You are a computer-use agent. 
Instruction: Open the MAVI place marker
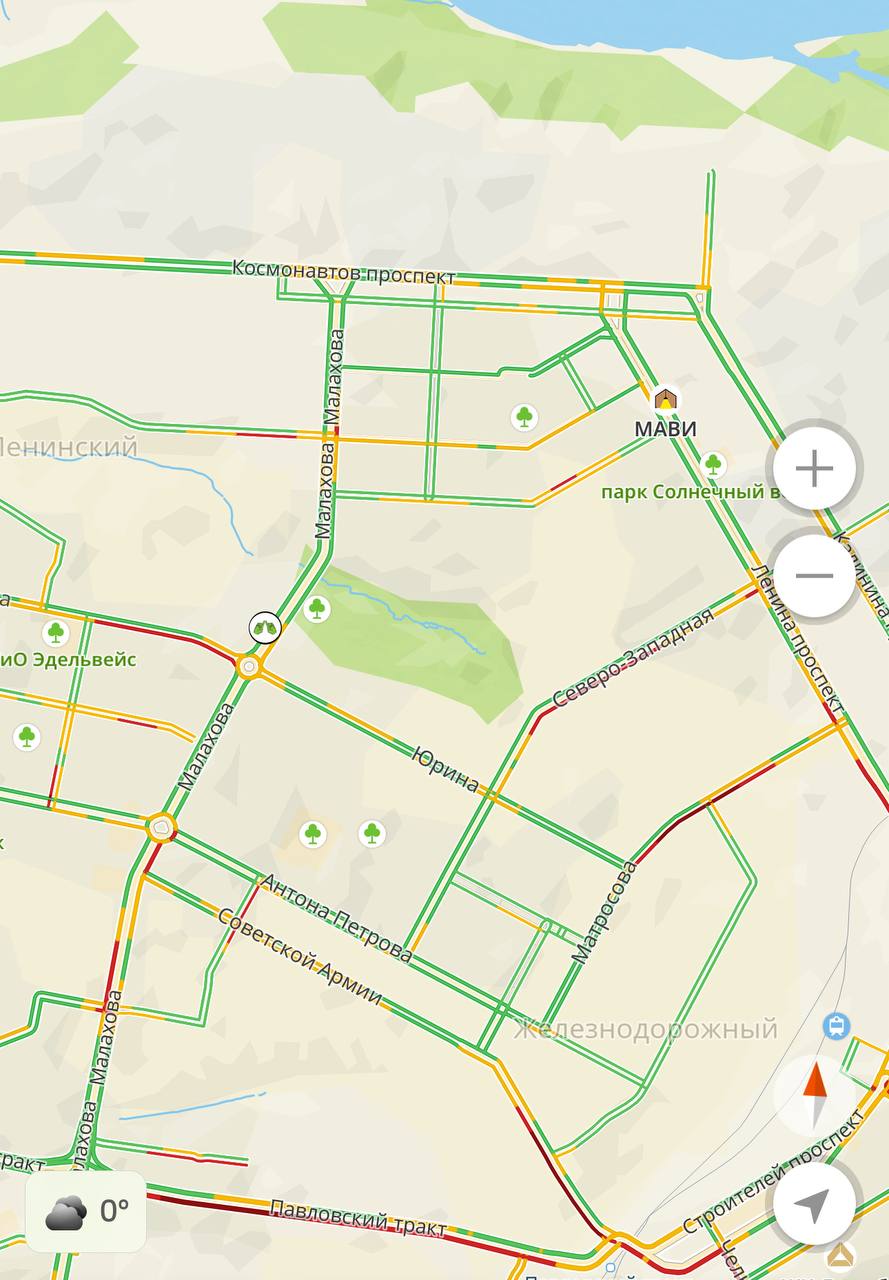665,401
